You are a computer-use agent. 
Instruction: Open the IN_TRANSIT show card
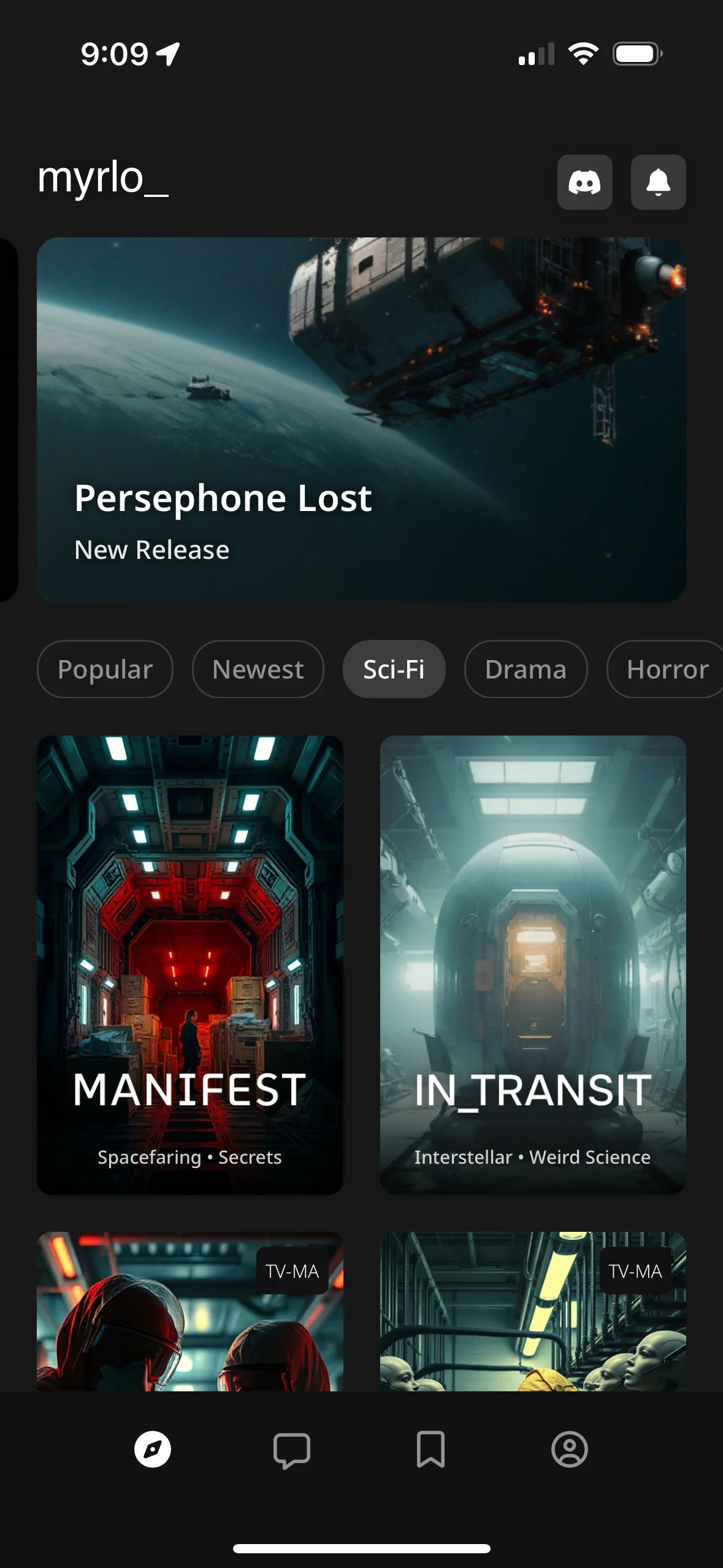click(x=532, y=964)
